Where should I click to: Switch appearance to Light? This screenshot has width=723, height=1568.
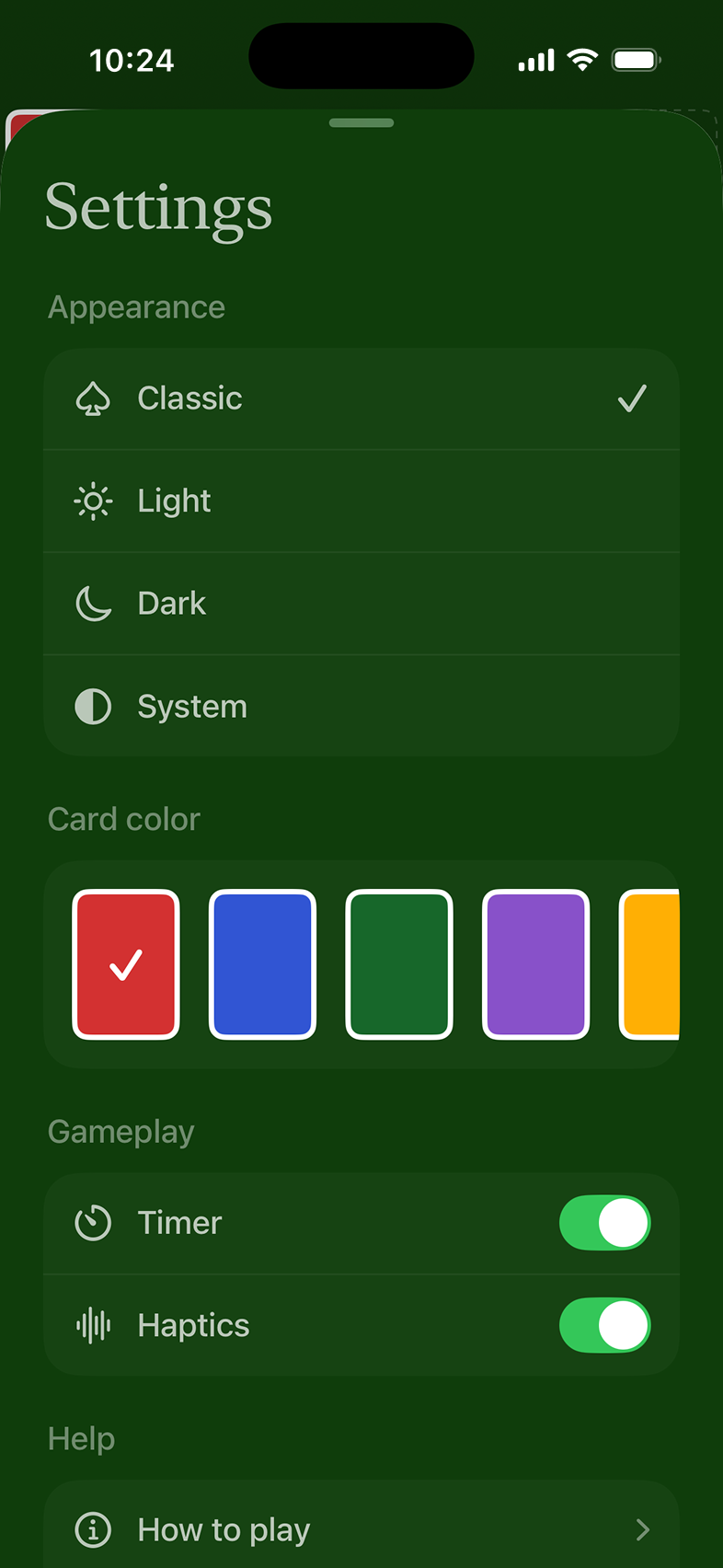coord(361,502)
